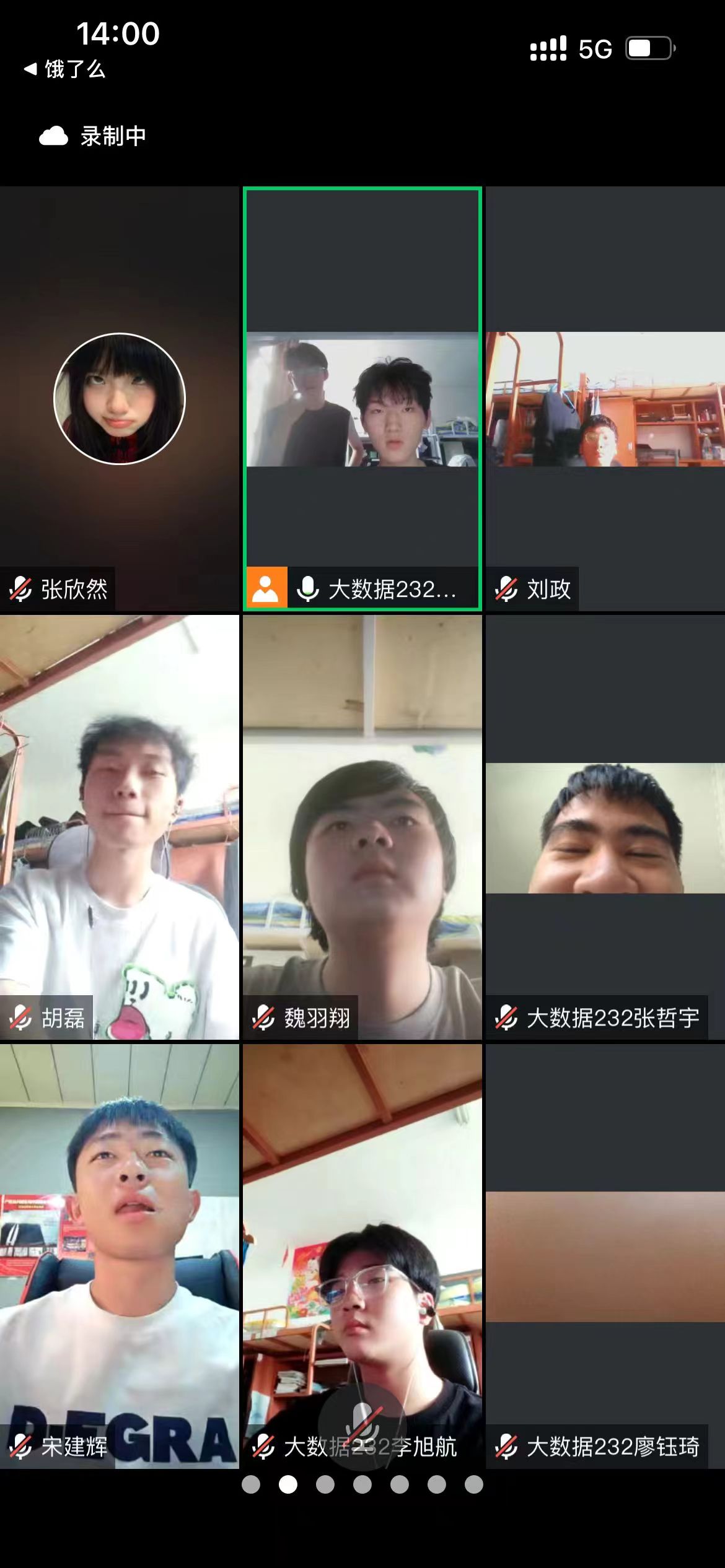
Task: View 宋建辉's video tile
Action: click(x=119, y=1256)
